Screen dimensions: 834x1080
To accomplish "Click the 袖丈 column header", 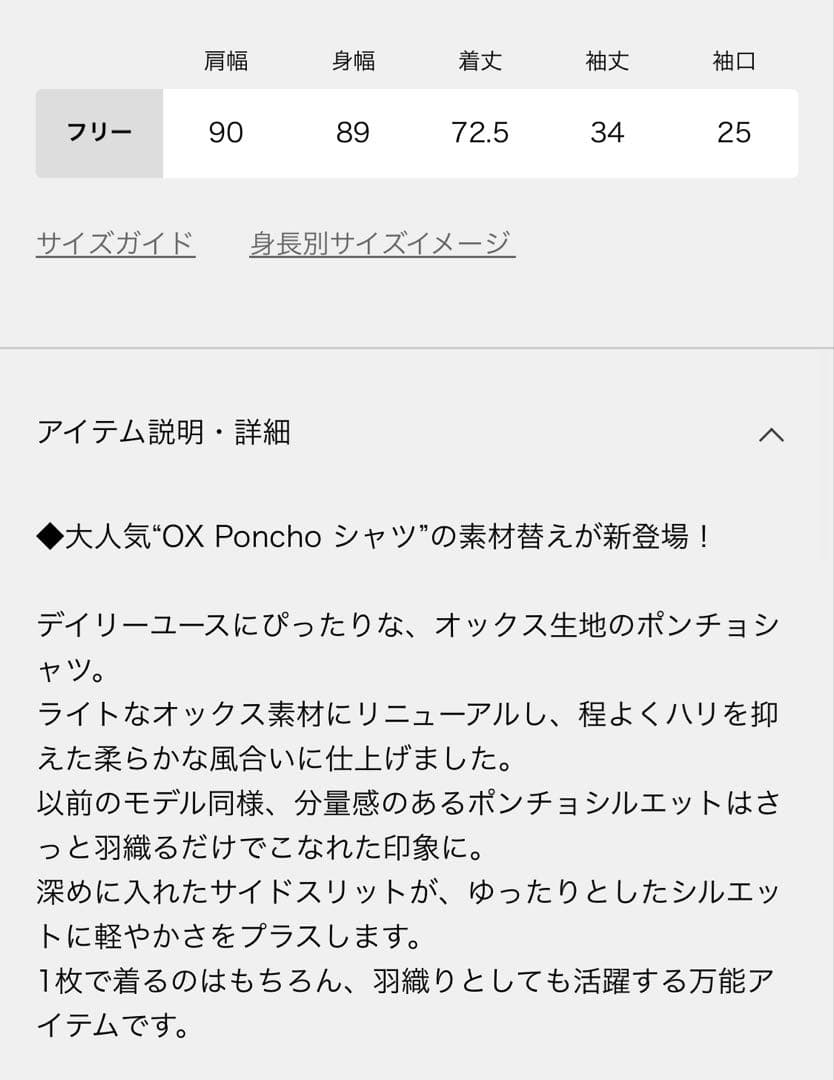I will pos(607,61).
